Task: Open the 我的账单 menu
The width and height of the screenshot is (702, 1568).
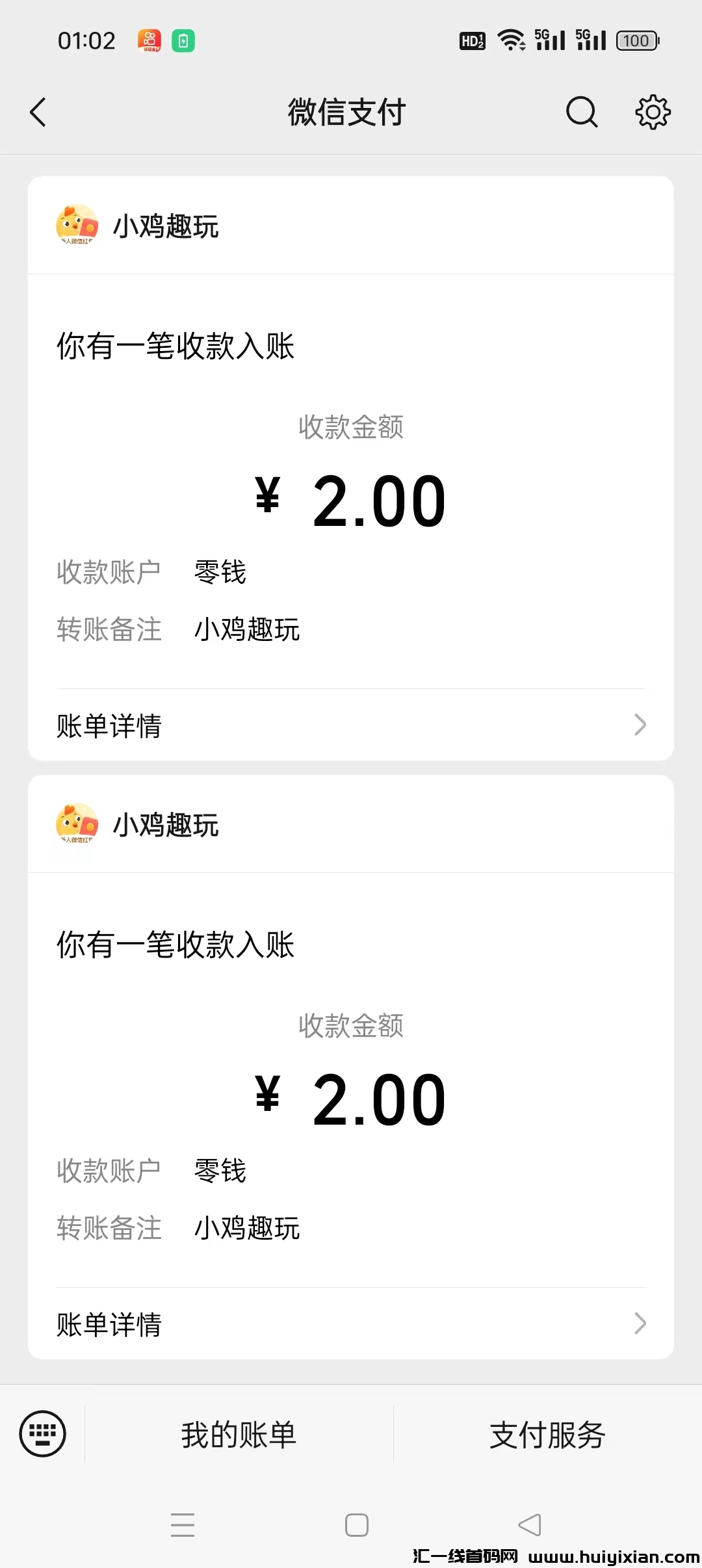Action: (239, 1435)
